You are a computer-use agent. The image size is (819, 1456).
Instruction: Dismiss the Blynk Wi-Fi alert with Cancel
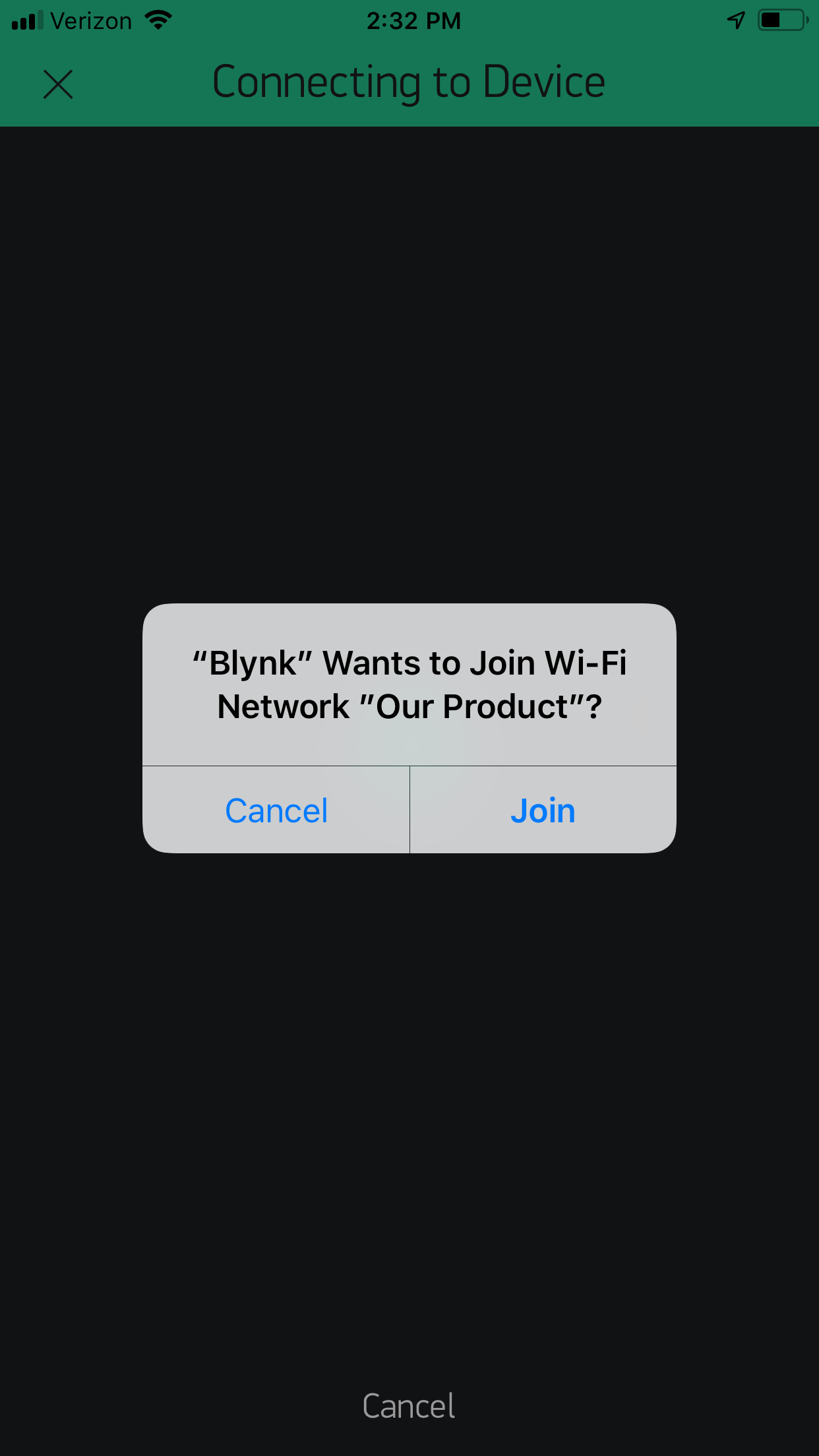(276, 810)
